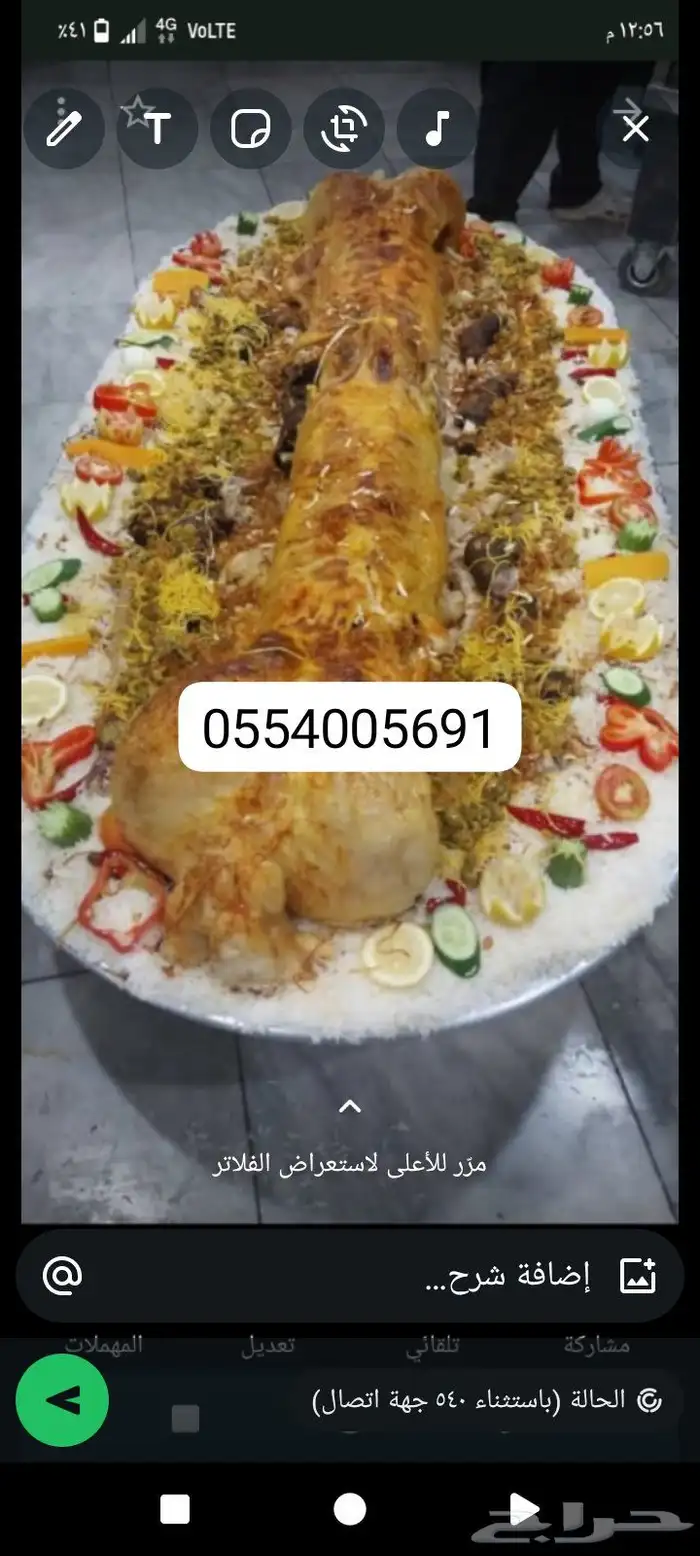Open the recent apps square button
Screen dimensions: 700x1556
(175, 1509)
